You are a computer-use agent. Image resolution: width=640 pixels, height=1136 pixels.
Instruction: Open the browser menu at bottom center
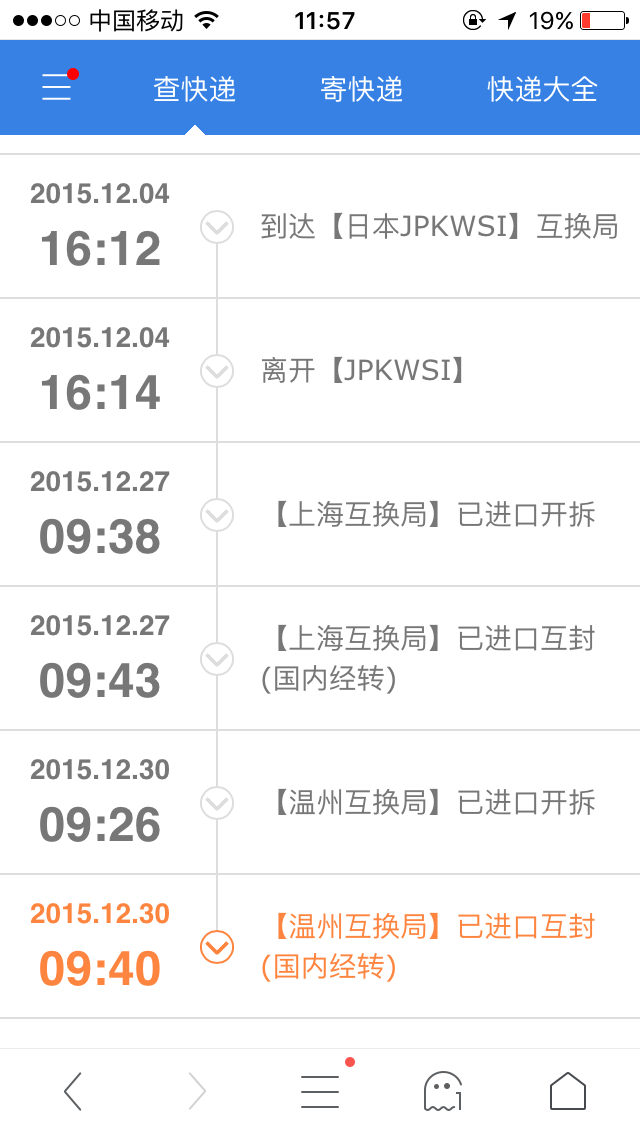320,1091
